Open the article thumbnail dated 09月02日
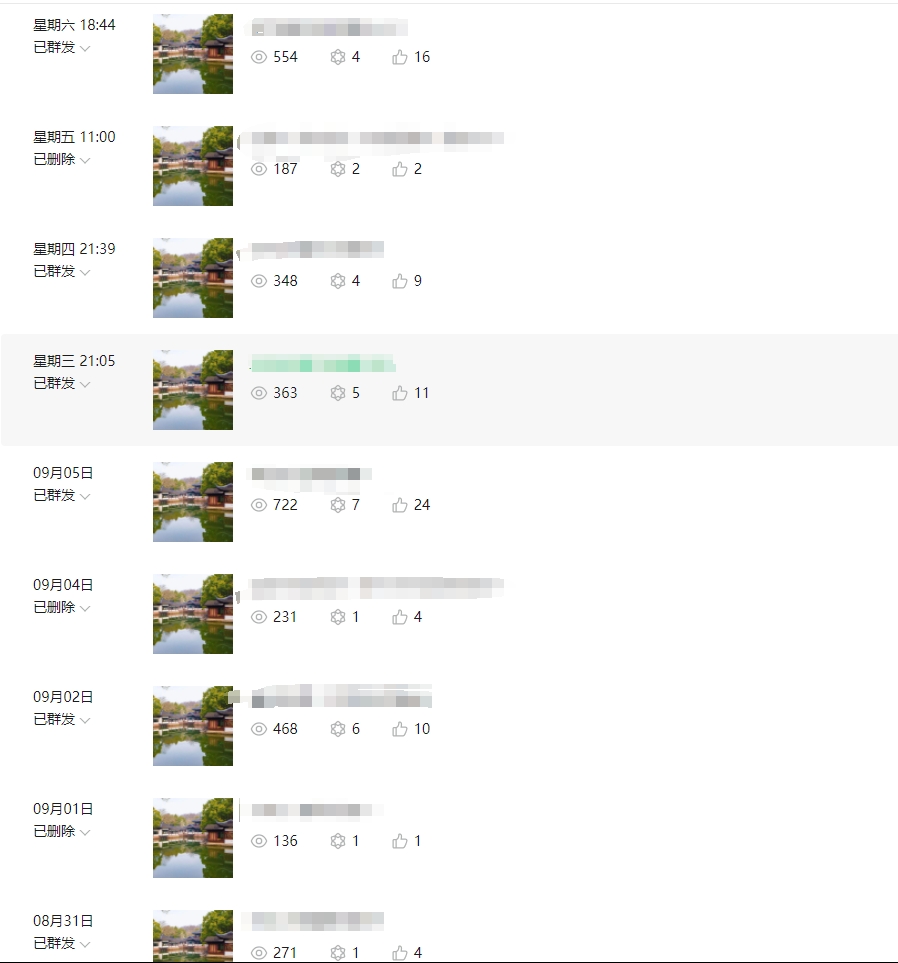 coord(193,726)
